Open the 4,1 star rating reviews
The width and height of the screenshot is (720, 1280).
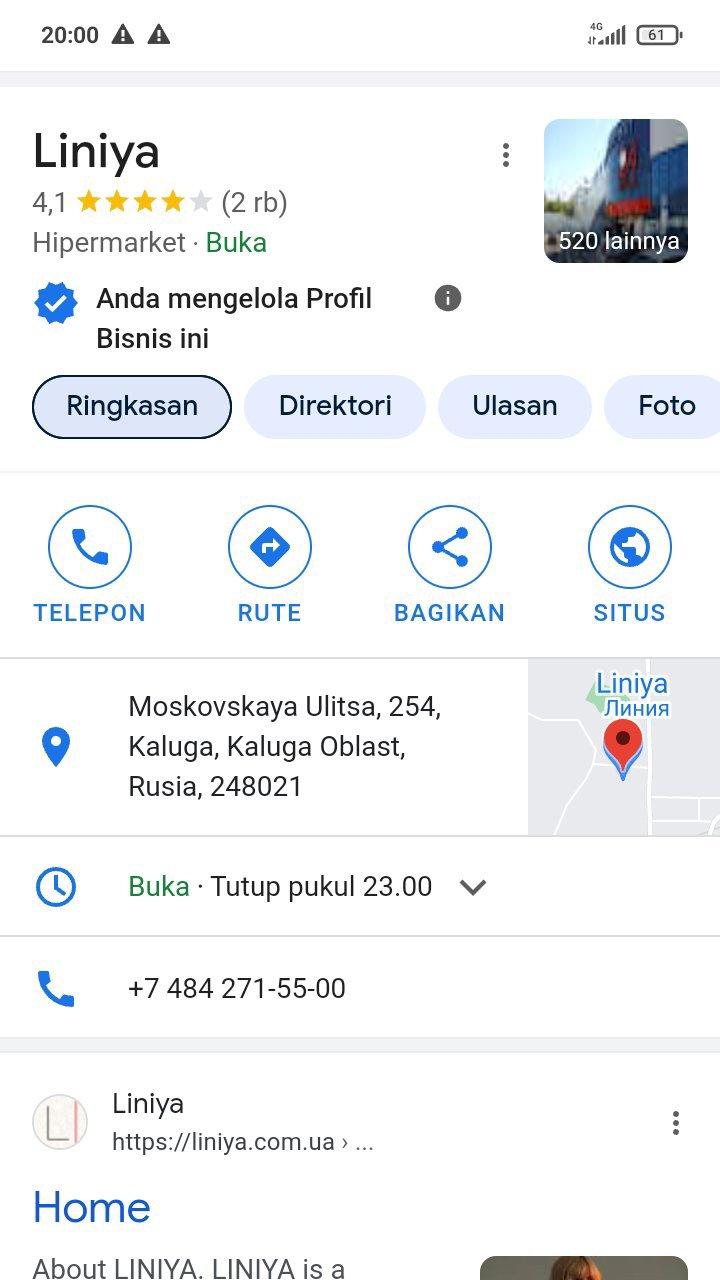click(x=160, y=203)
